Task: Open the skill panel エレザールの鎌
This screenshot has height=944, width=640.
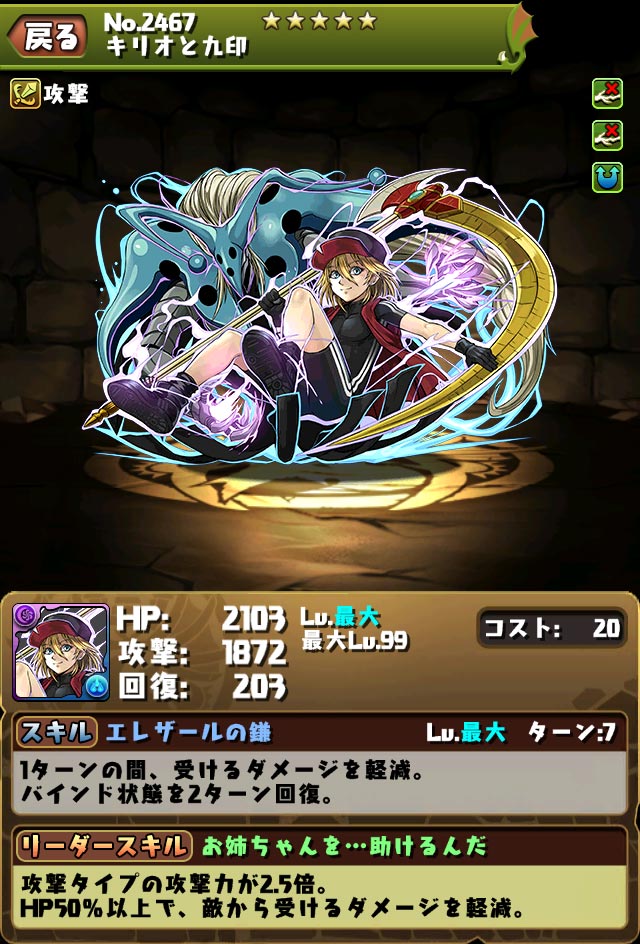Action: (320, 766)
